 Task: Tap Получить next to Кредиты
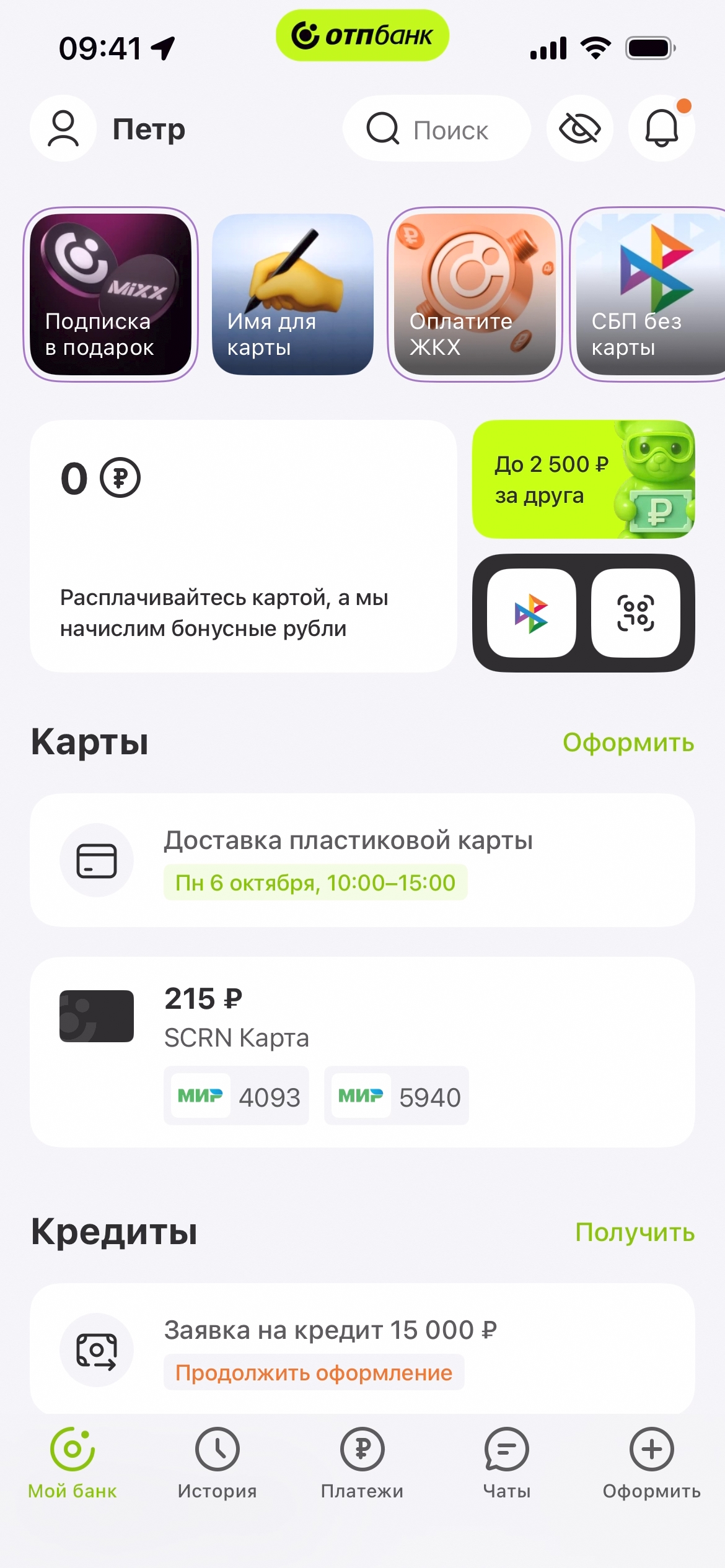pos(635,1232)
